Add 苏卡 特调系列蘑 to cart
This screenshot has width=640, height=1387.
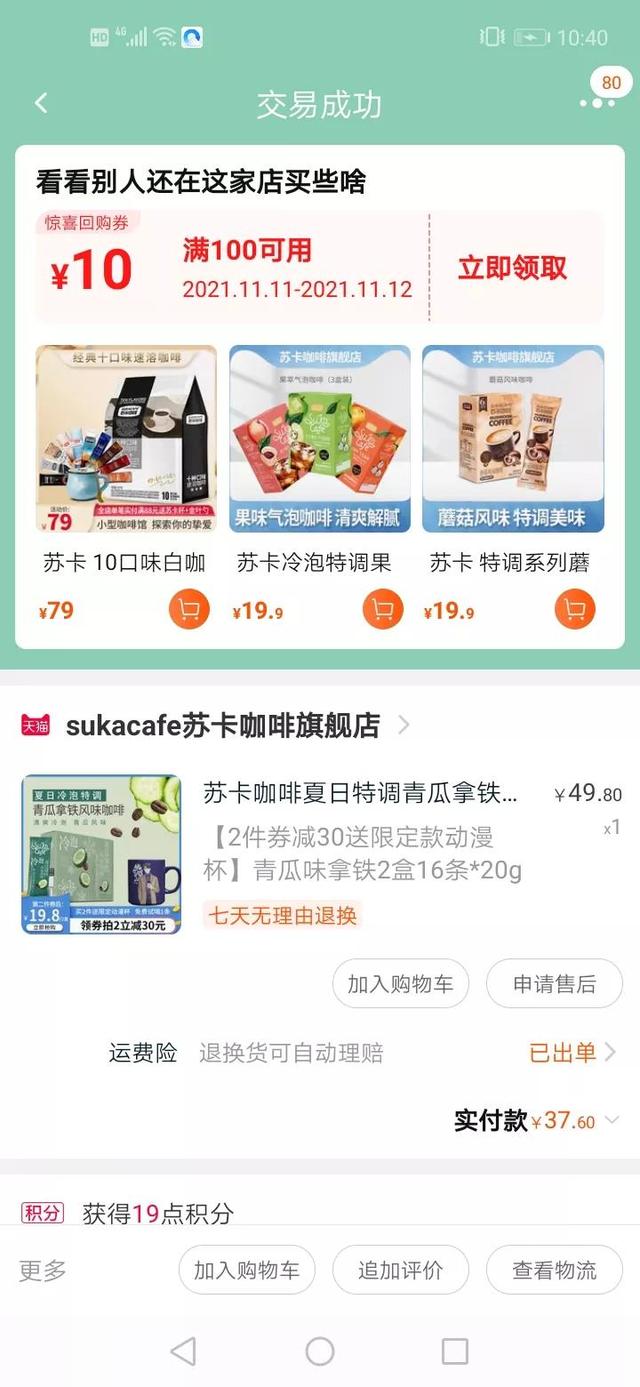(x=574, y=609)
